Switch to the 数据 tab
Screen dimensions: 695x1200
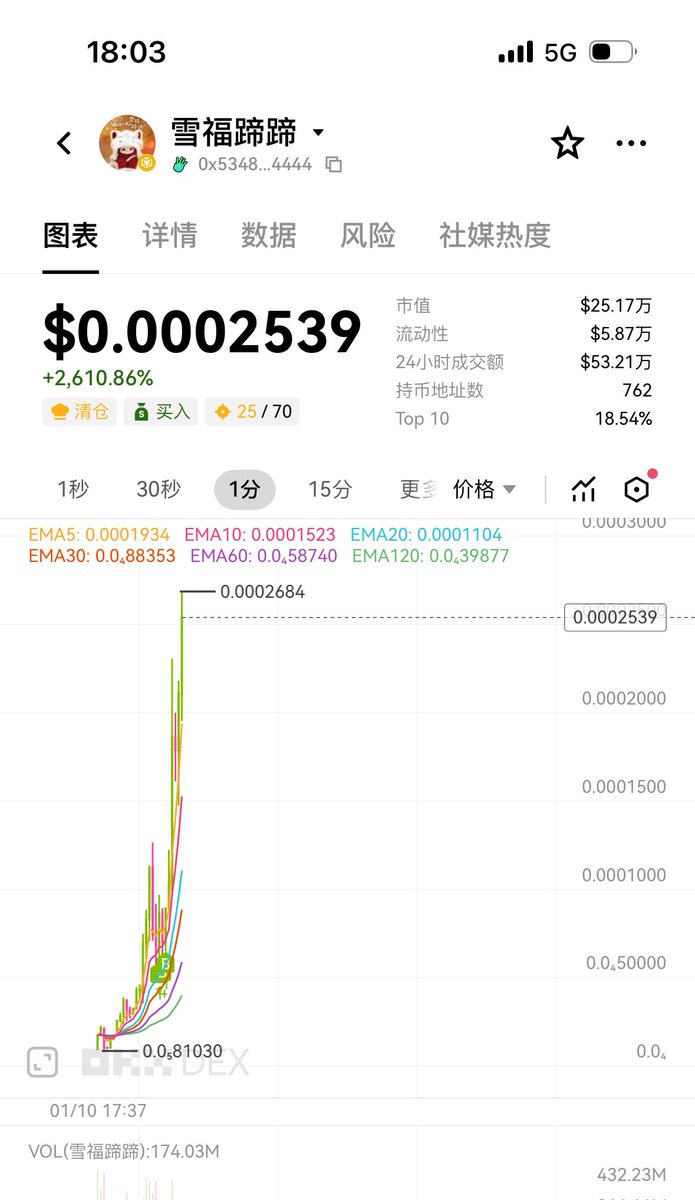[268, 236]
